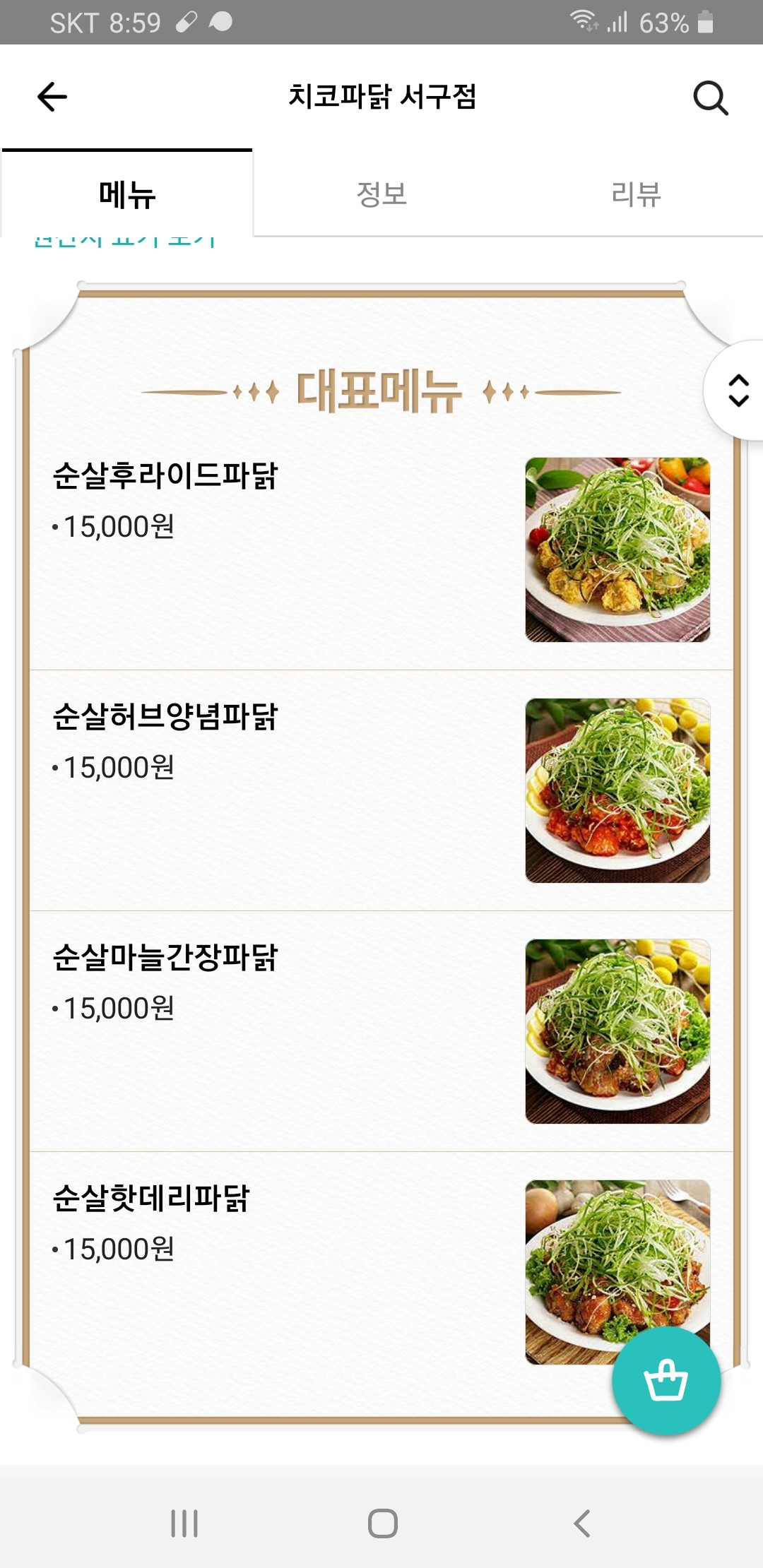Open search with the magnifier icon
The image size is (763, 1568).
coord(710,97)
